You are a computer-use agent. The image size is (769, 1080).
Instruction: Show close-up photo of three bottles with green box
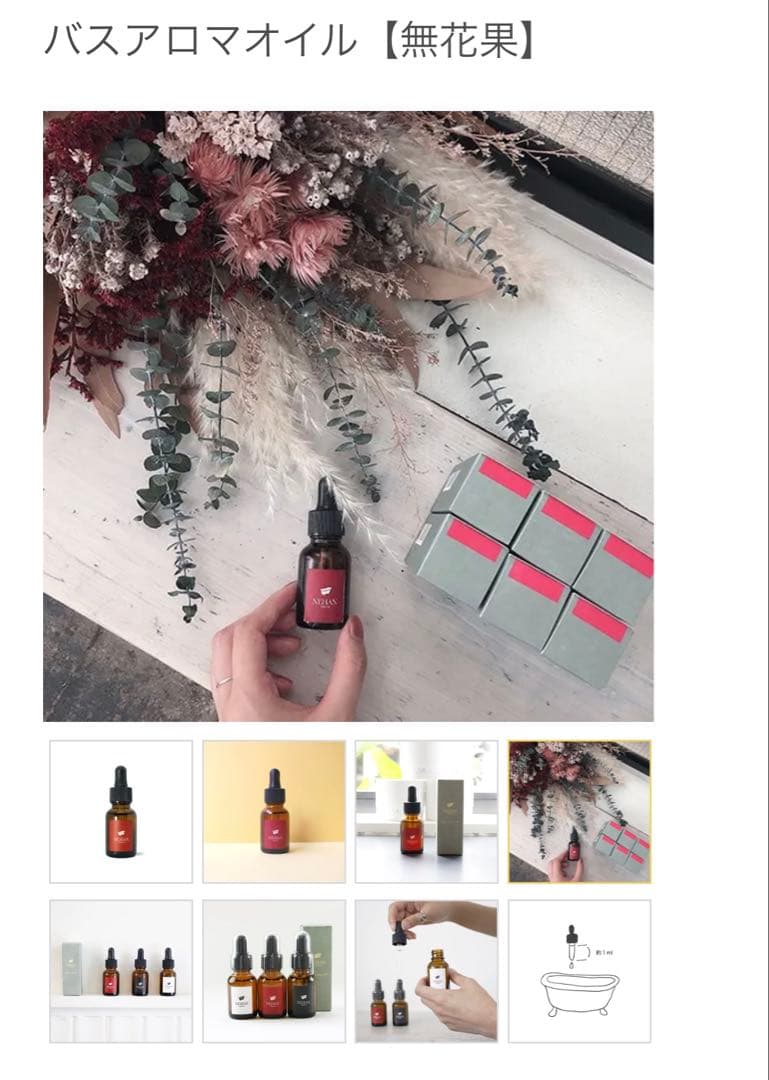click(x=274, y=971)
